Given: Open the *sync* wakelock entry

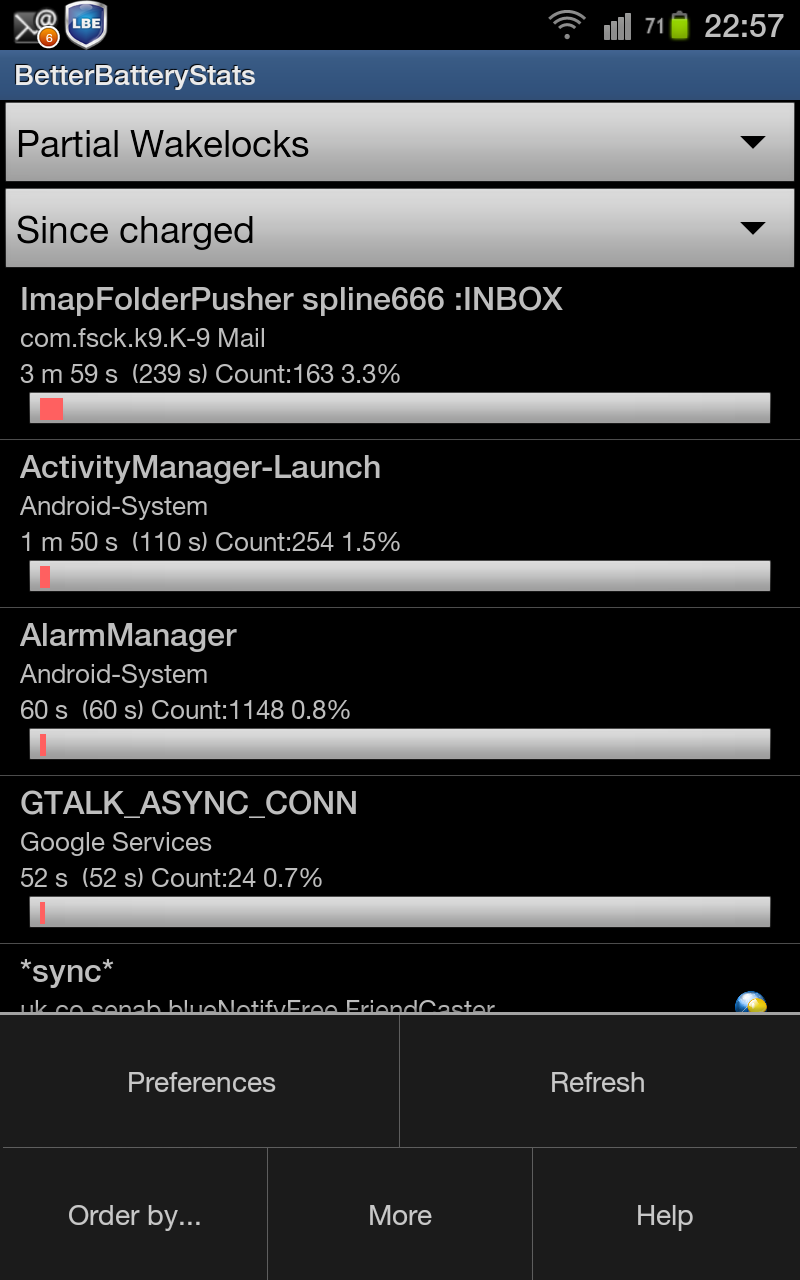Looking at the screenshot, I should 400,979.
